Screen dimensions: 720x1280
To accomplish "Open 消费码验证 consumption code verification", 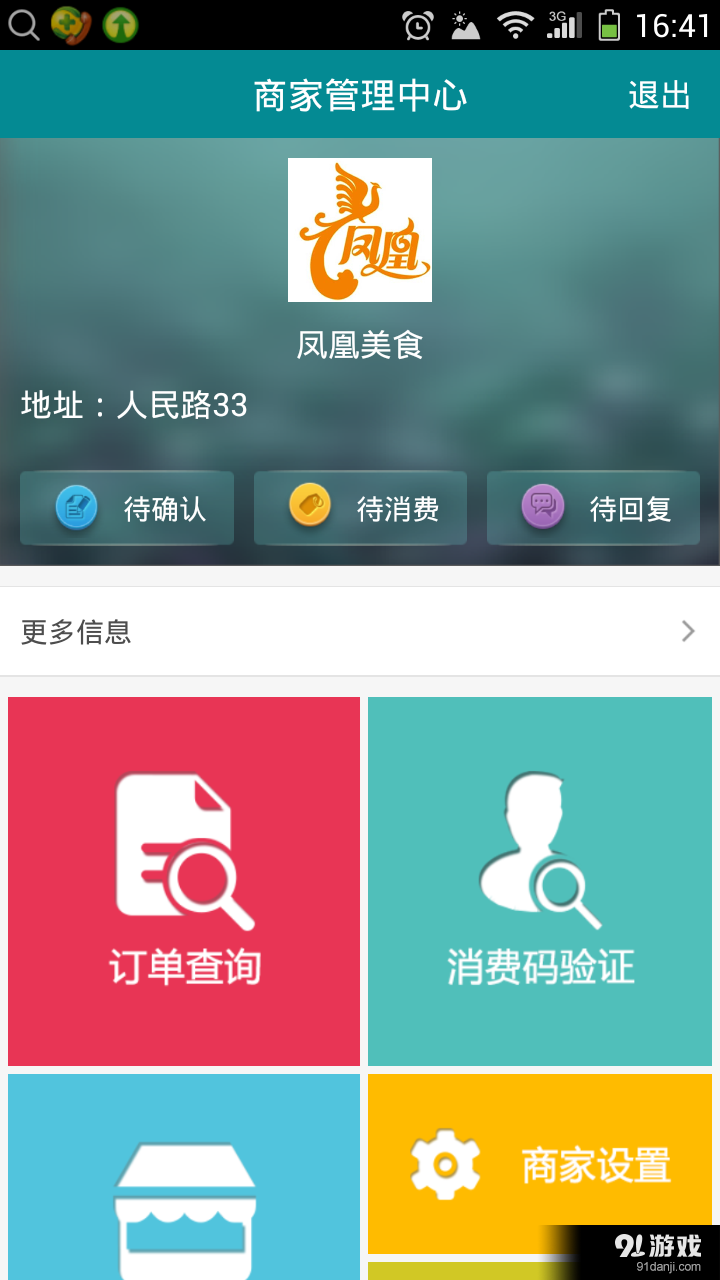I will point(539,880).
